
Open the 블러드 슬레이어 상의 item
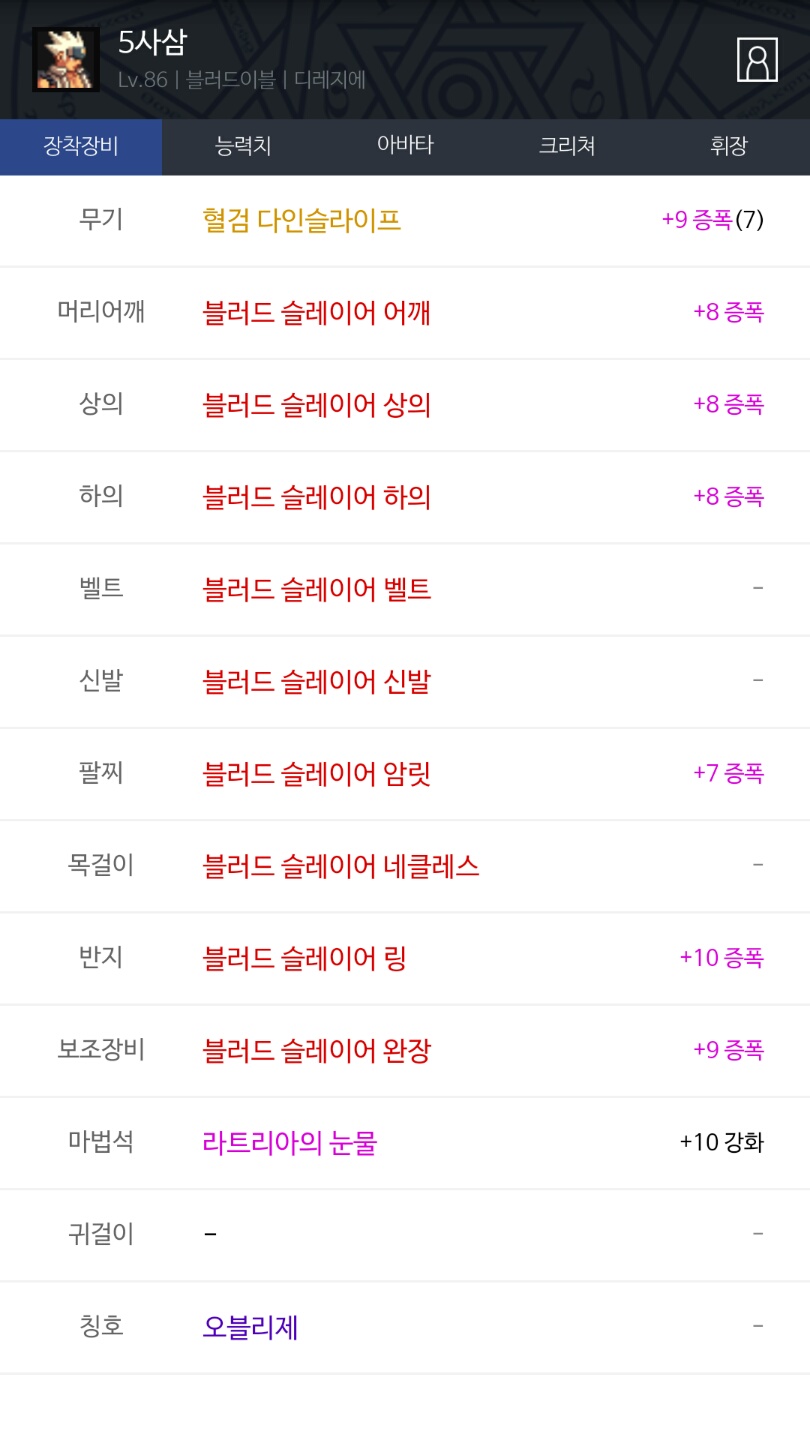point(316,405)
